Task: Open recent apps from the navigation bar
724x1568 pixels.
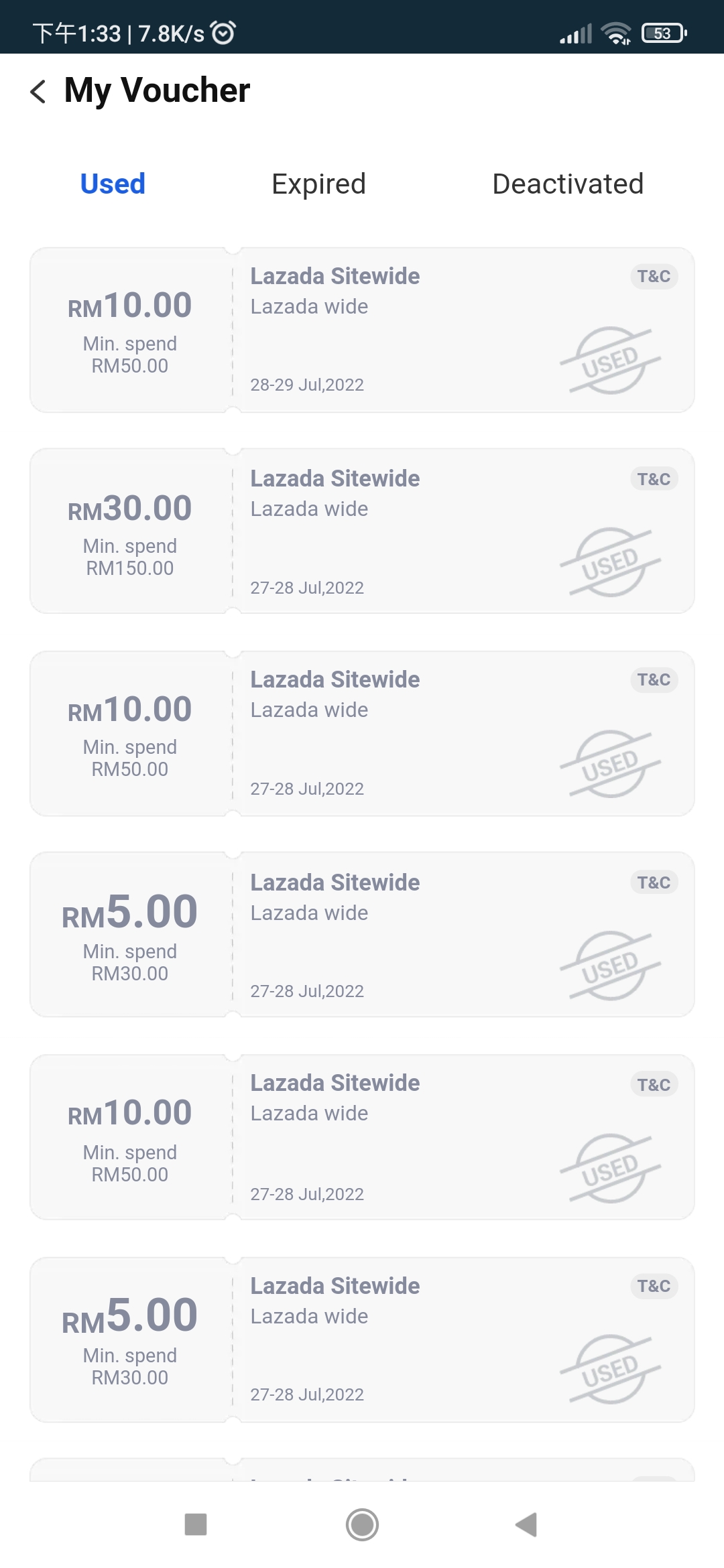Action: [x=196, y=1524]
